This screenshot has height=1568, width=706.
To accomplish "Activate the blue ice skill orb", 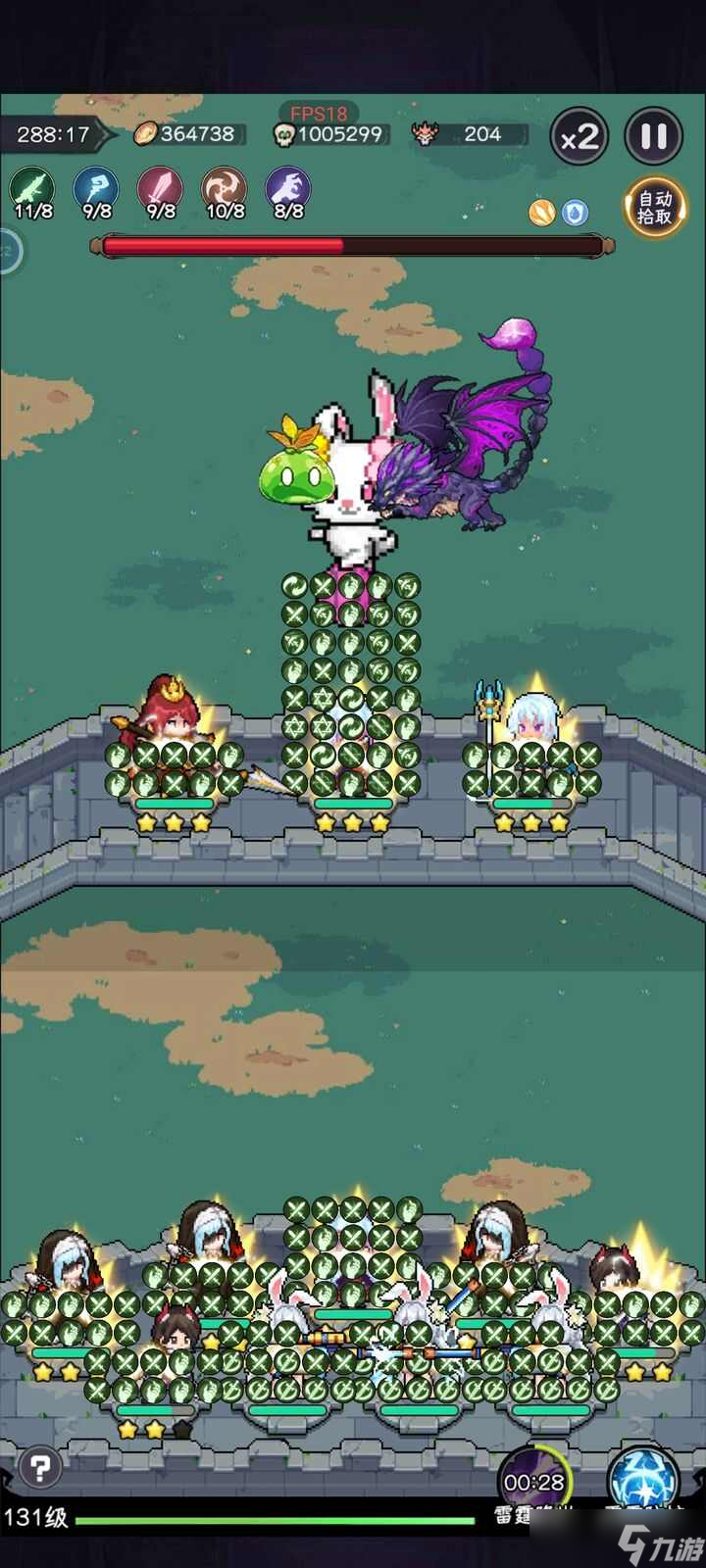I will [x=643, y=1478].
